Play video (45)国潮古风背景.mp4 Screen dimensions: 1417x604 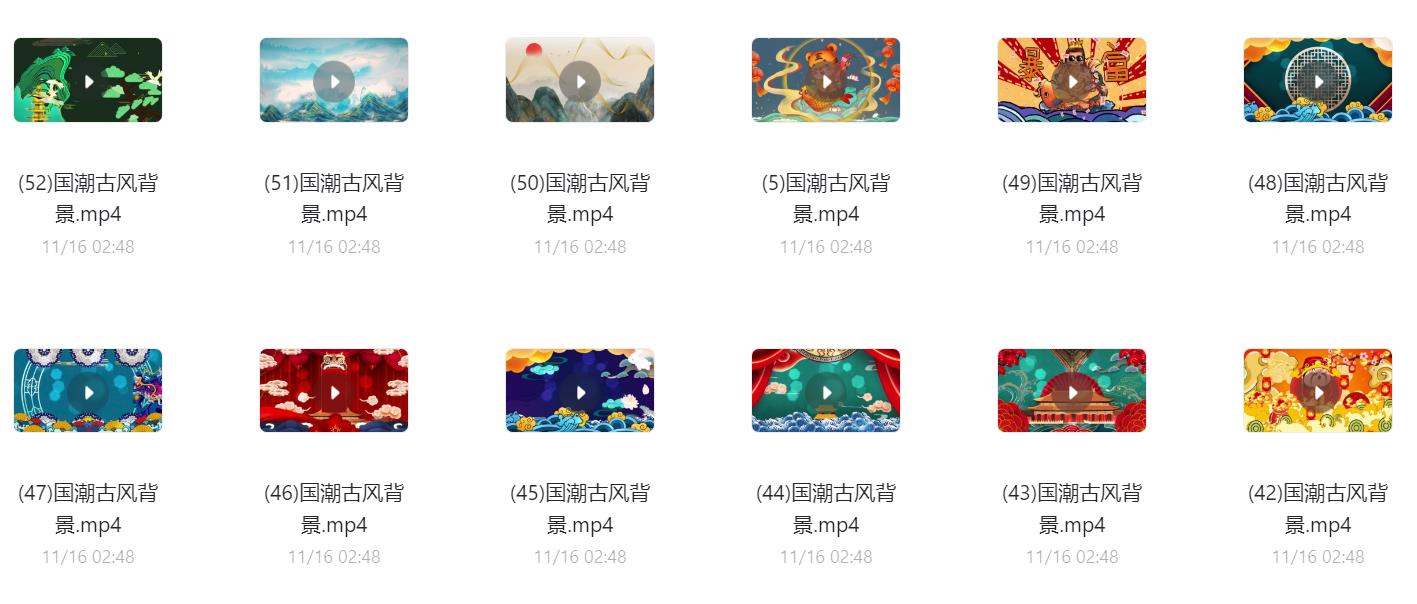580,391
